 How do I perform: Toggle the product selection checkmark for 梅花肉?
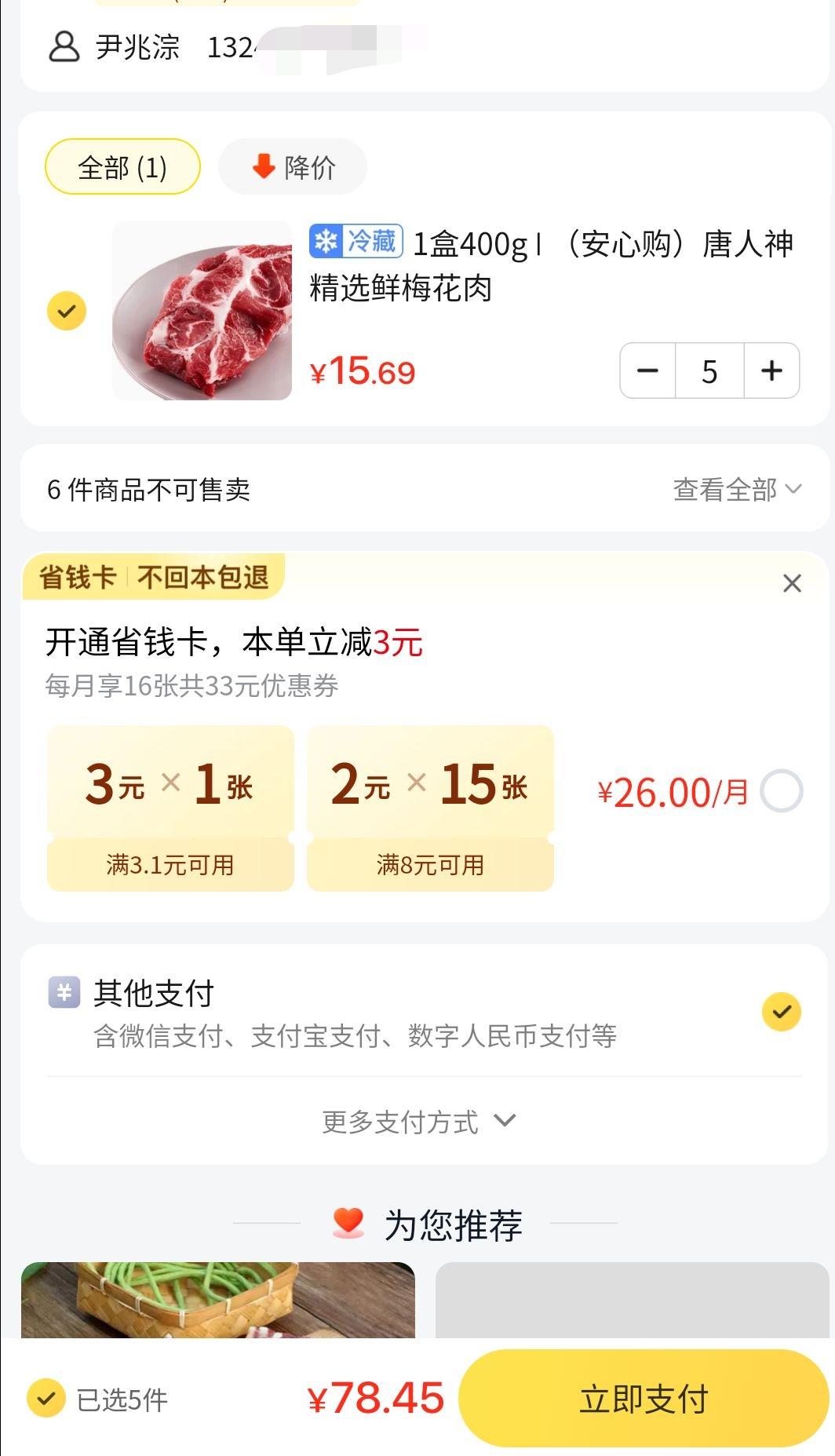[x=65, y=310]
